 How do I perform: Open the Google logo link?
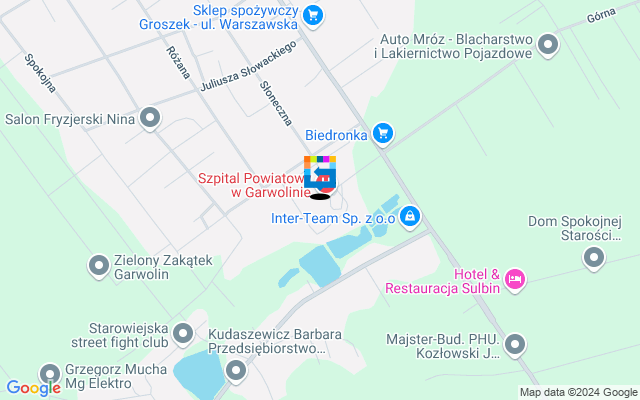pyautogui.click(x=33, y=388)
